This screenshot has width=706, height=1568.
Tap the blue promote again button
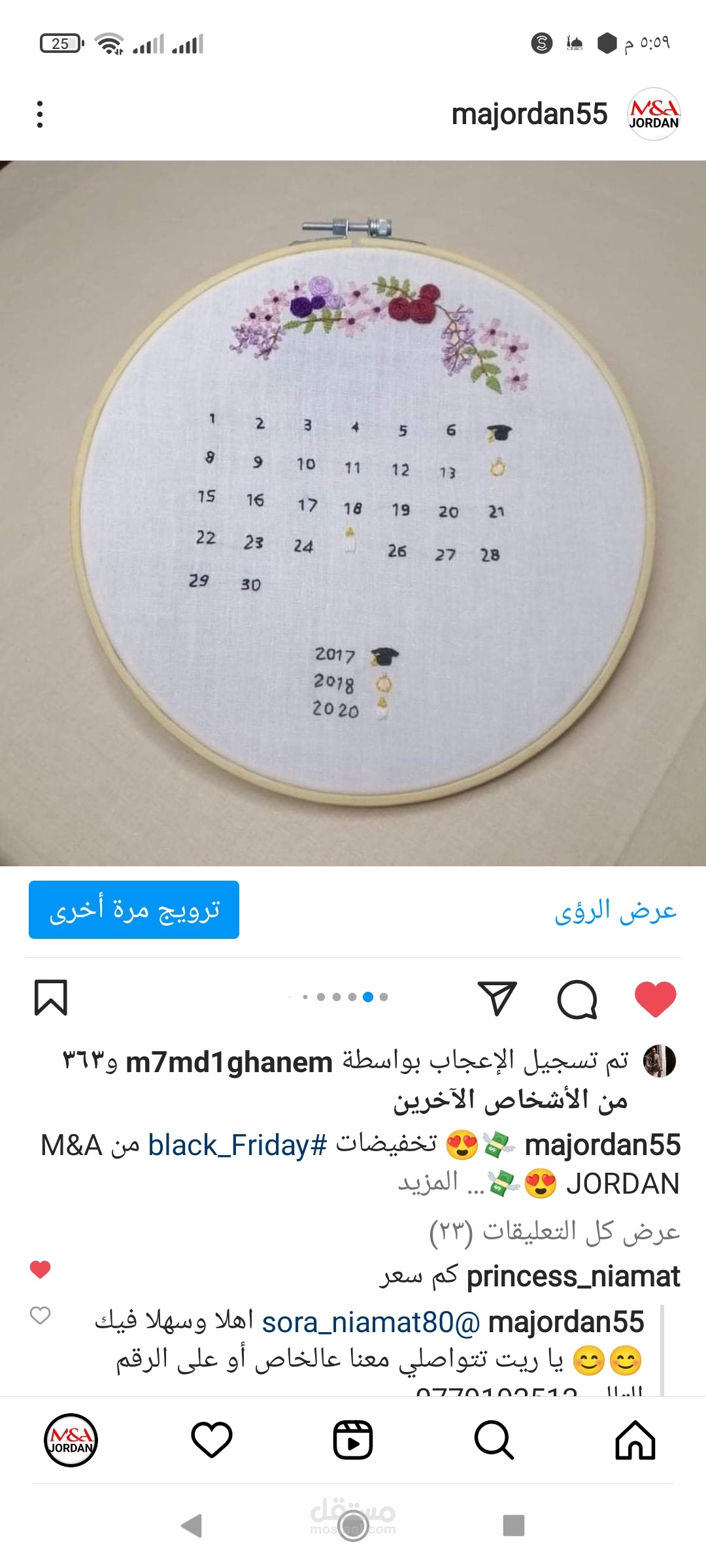(134, 909)
